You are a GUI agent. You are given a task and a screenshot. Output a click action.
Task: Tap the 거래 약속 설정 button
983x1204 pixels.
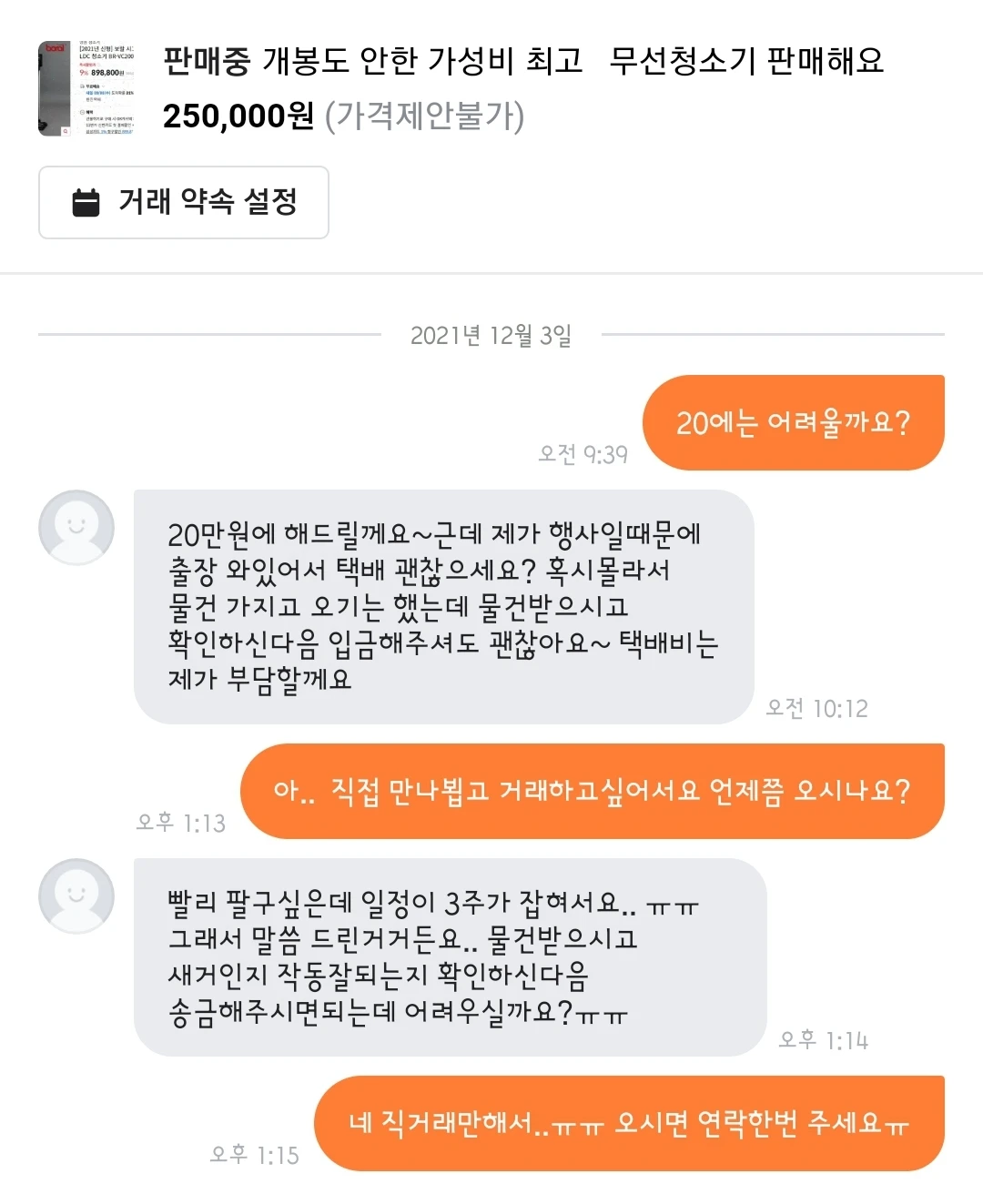[184, 202]
